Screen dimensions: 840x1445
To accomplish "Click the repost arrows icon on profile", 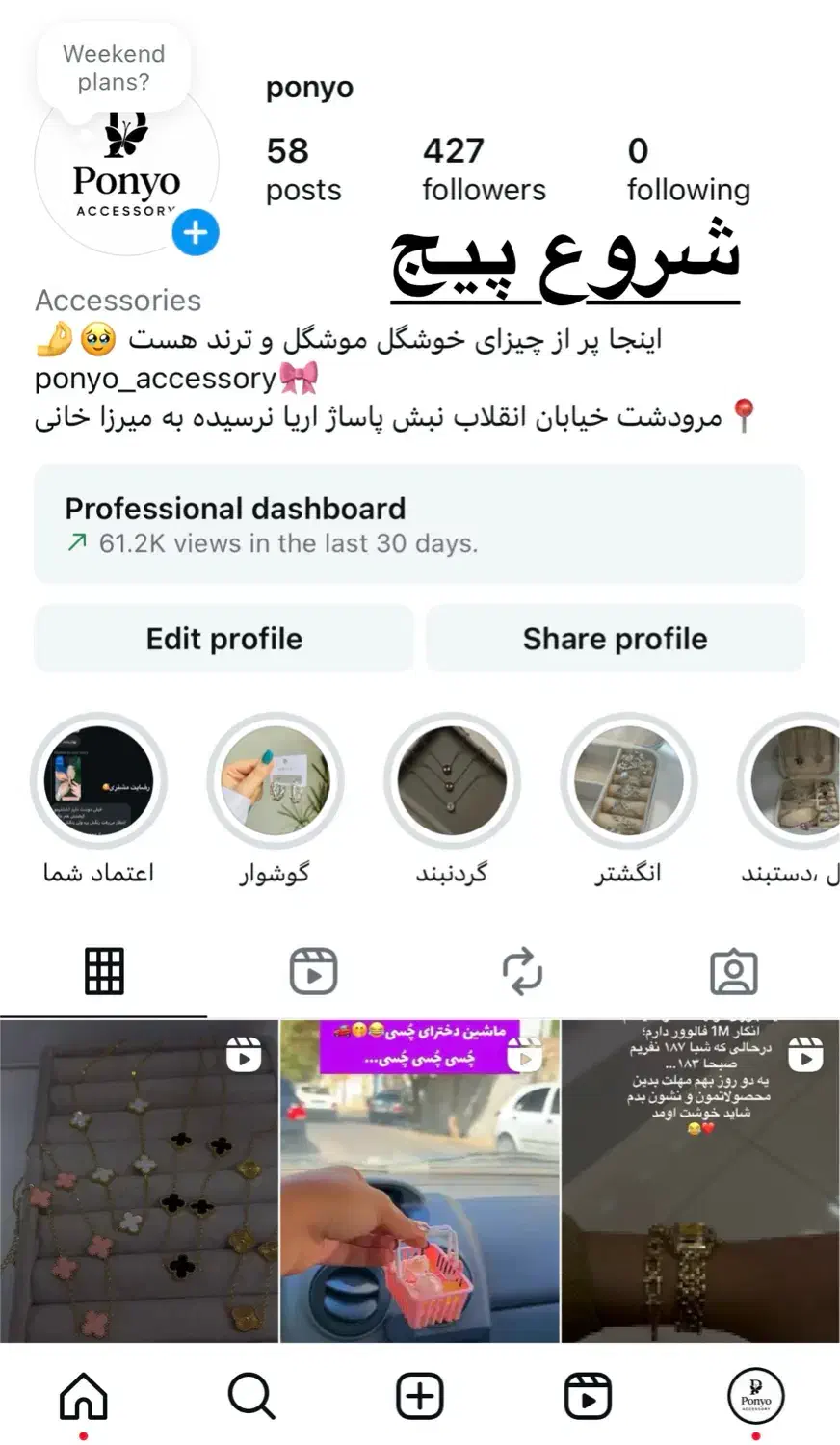I will point(523,970).
